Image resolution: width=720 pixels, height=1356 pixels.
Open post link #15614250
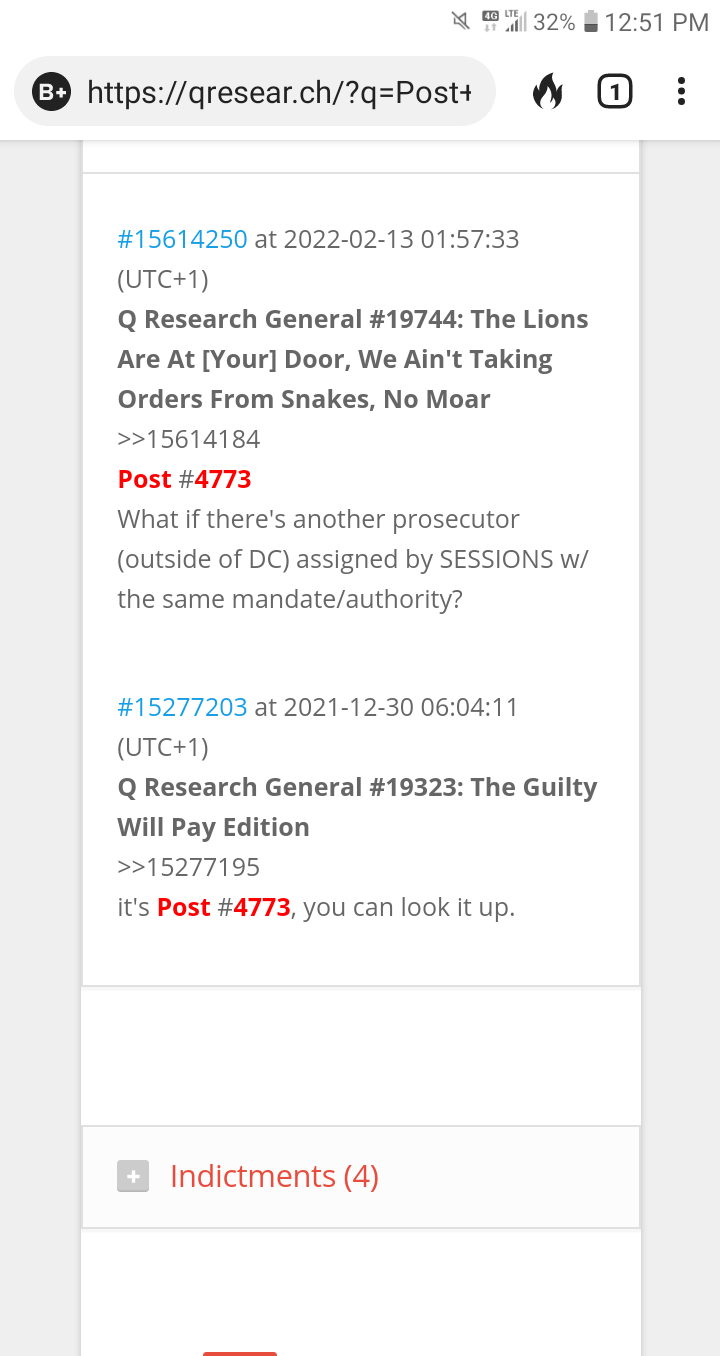click(x=182, y=239)
